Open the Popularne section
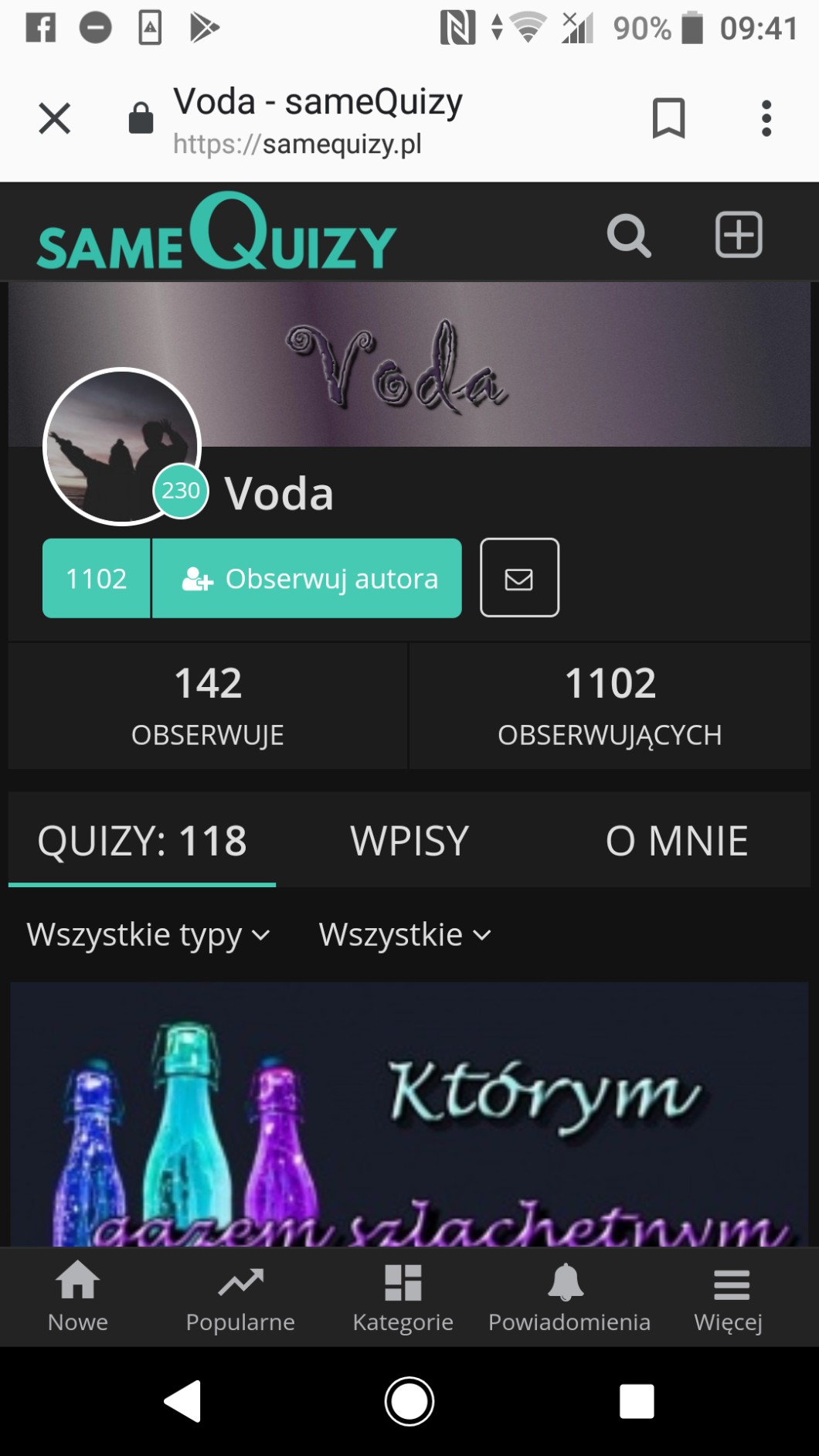This screenshot has width=819, height=1456. coord(240,1297)
